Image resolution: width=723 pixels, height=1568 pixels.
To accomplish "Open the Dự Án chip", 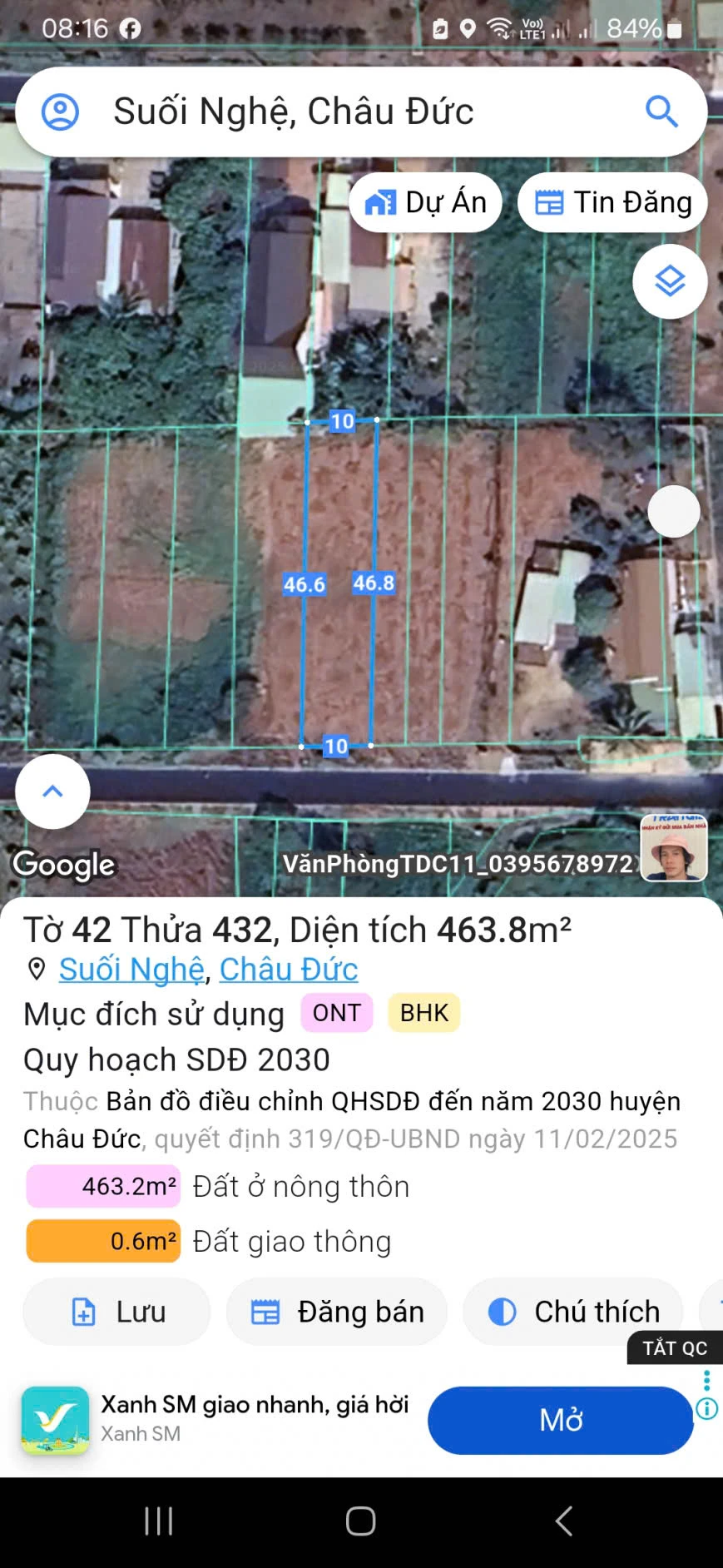I will point(425,202).
